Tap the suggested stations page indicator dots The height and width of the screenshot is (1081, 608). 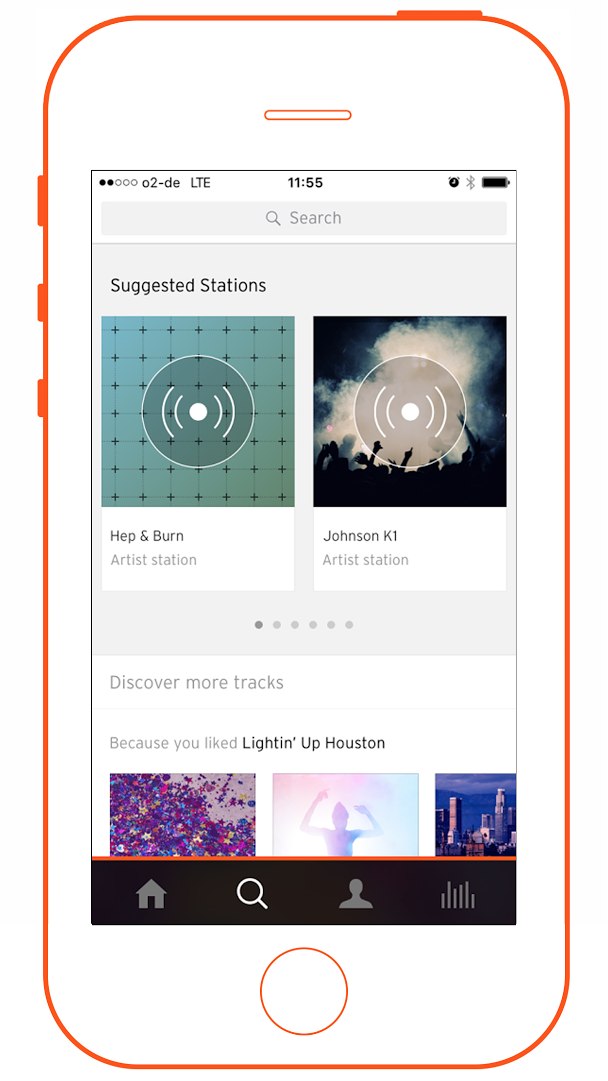(x=304, y=625)
